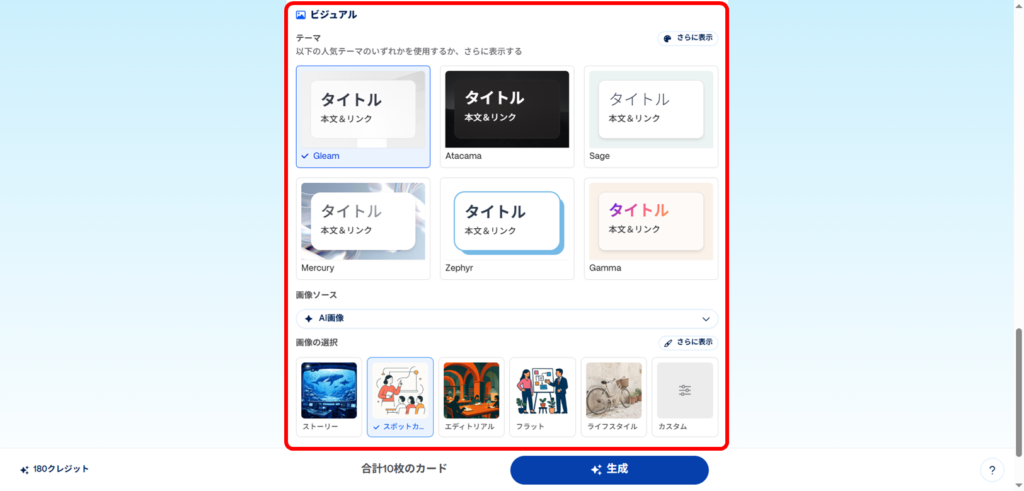Select the Atacama theme
The height and width of the screenshot is (491, 1024).
(x=507, y=115)
